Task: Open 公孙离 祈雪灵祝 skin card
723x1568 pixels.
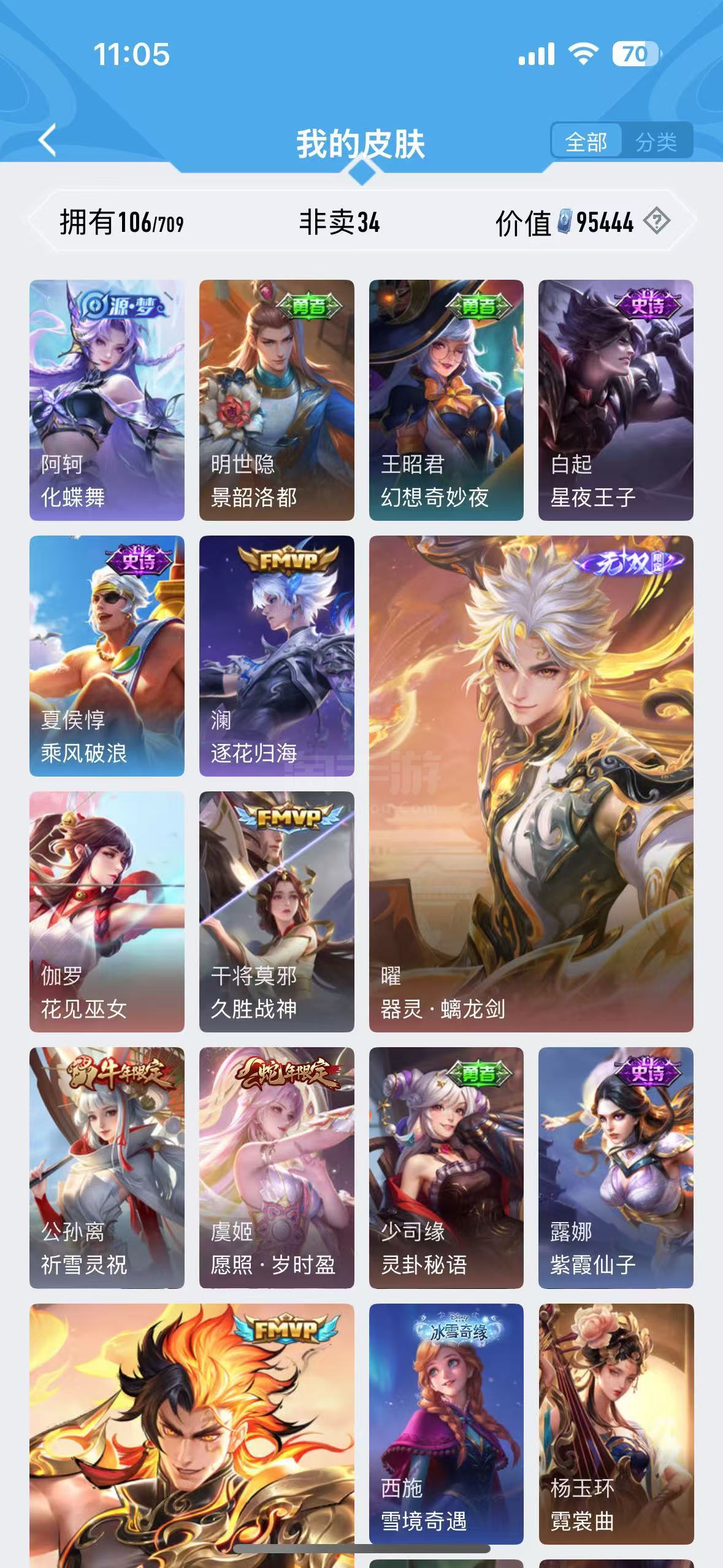Action: pos(107,1168)
